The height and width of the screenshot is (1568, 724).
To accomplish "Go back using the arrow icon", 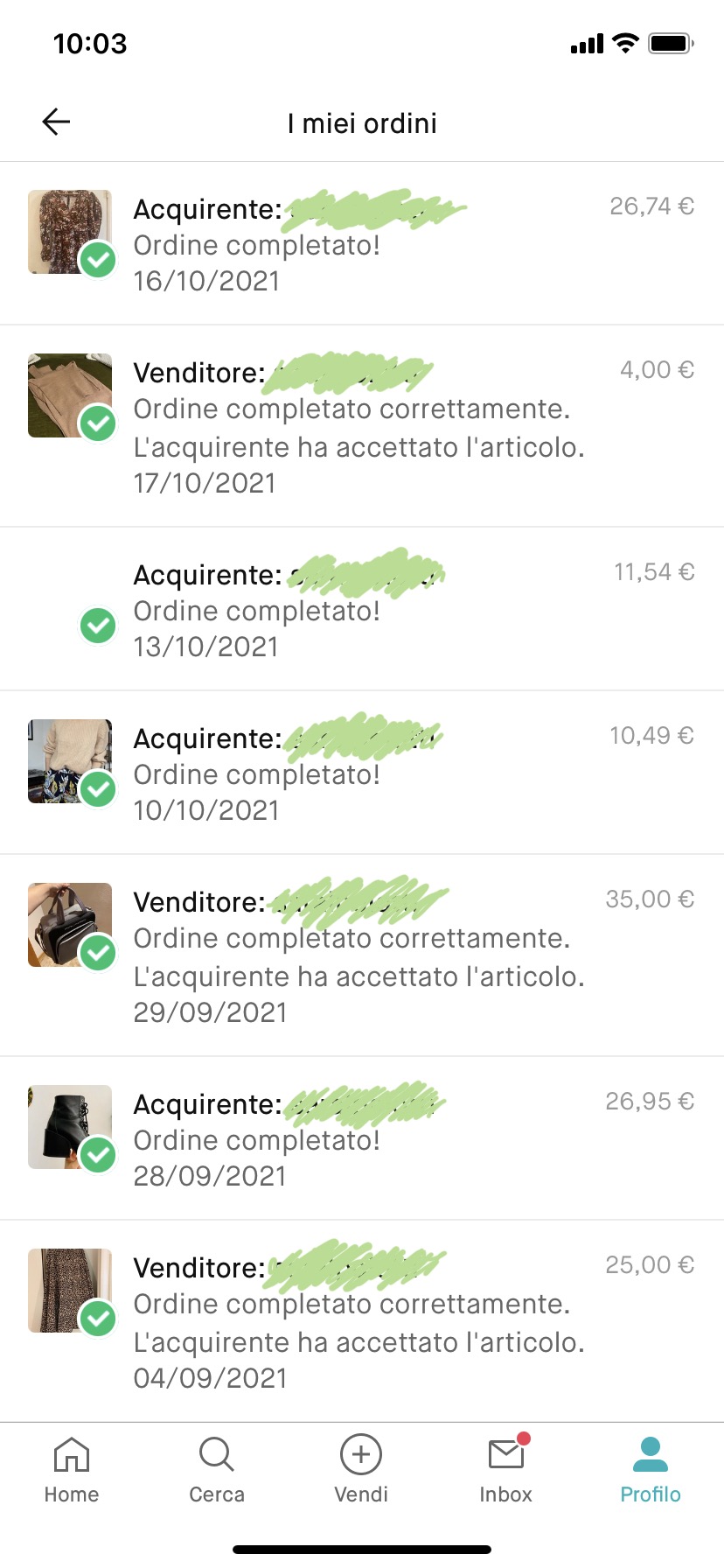I will coord(56,122).
